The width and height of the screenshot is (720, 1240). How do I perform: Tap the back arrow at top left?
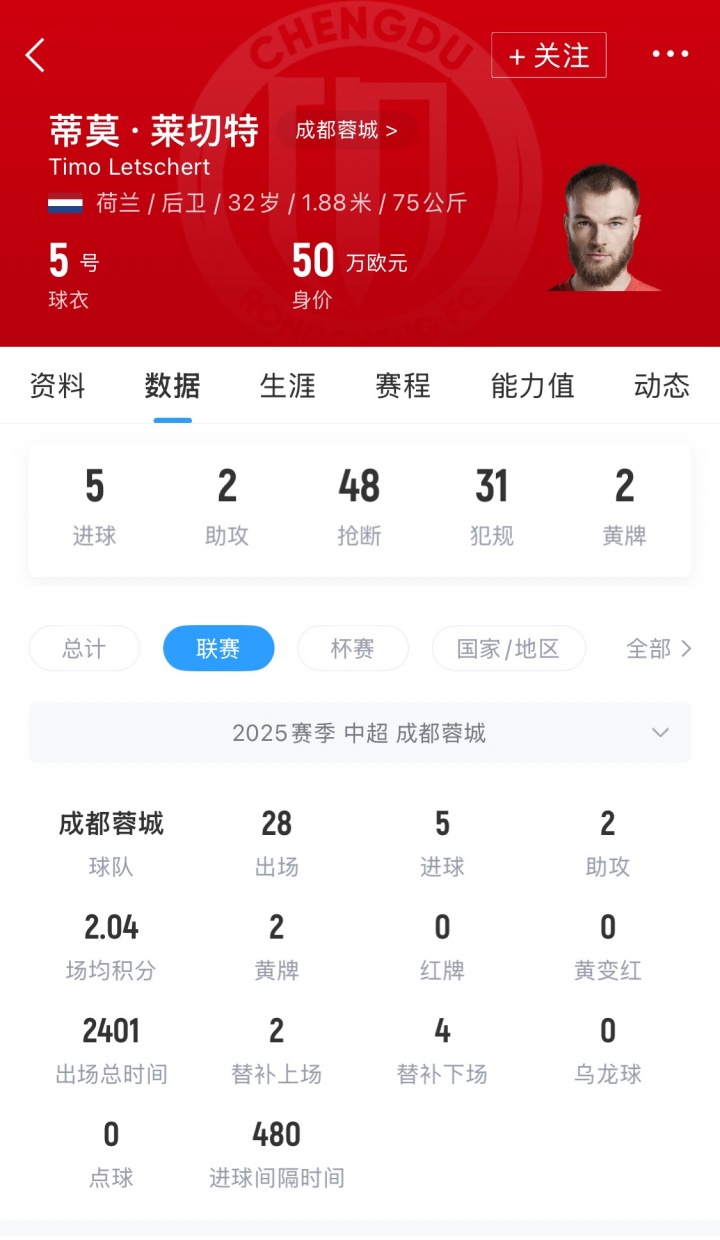pyautogui.click(x=36, y=55)
